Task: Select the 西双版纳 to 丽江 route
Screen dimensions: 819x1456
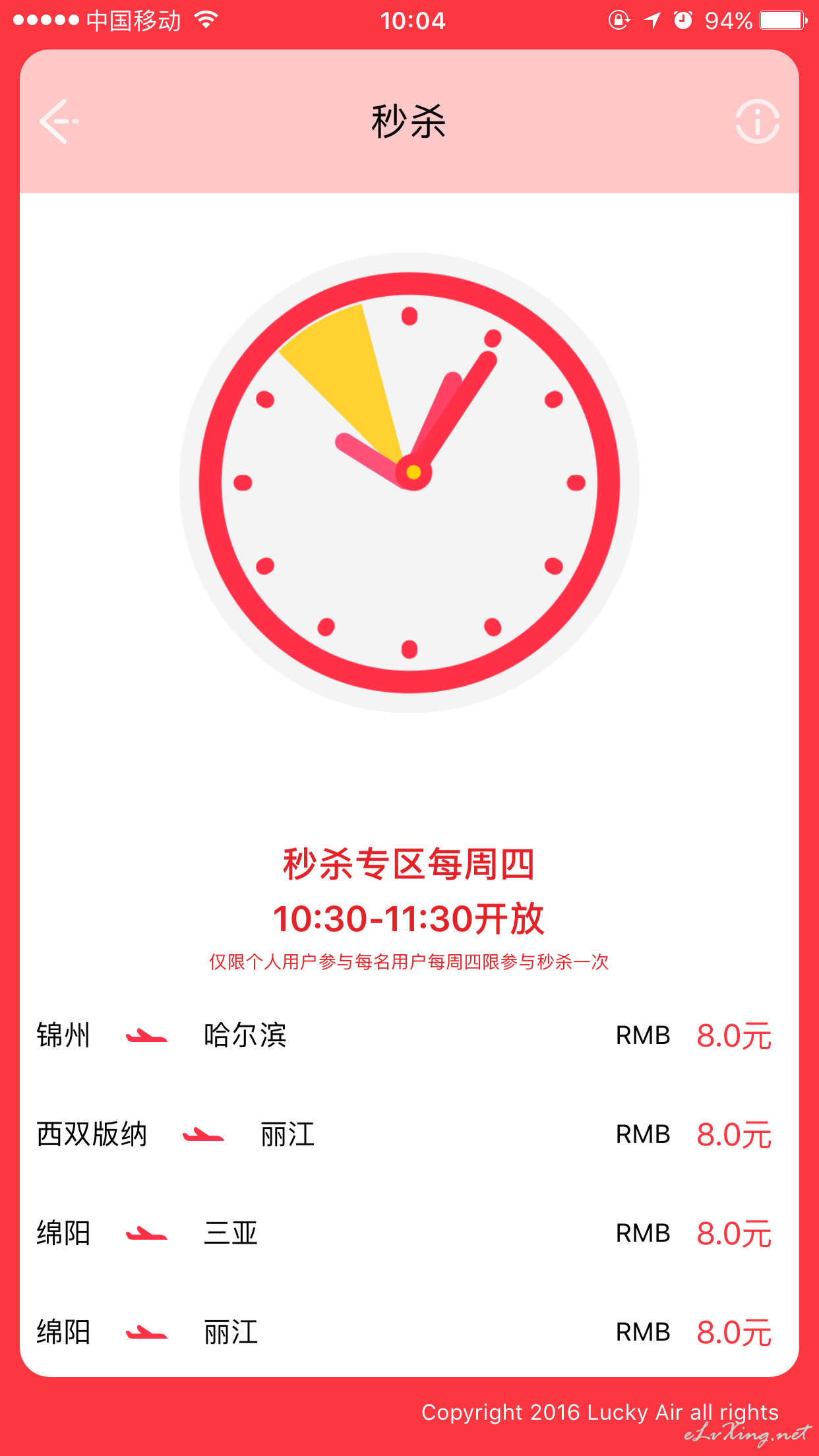Action: tap(409, 1134)
